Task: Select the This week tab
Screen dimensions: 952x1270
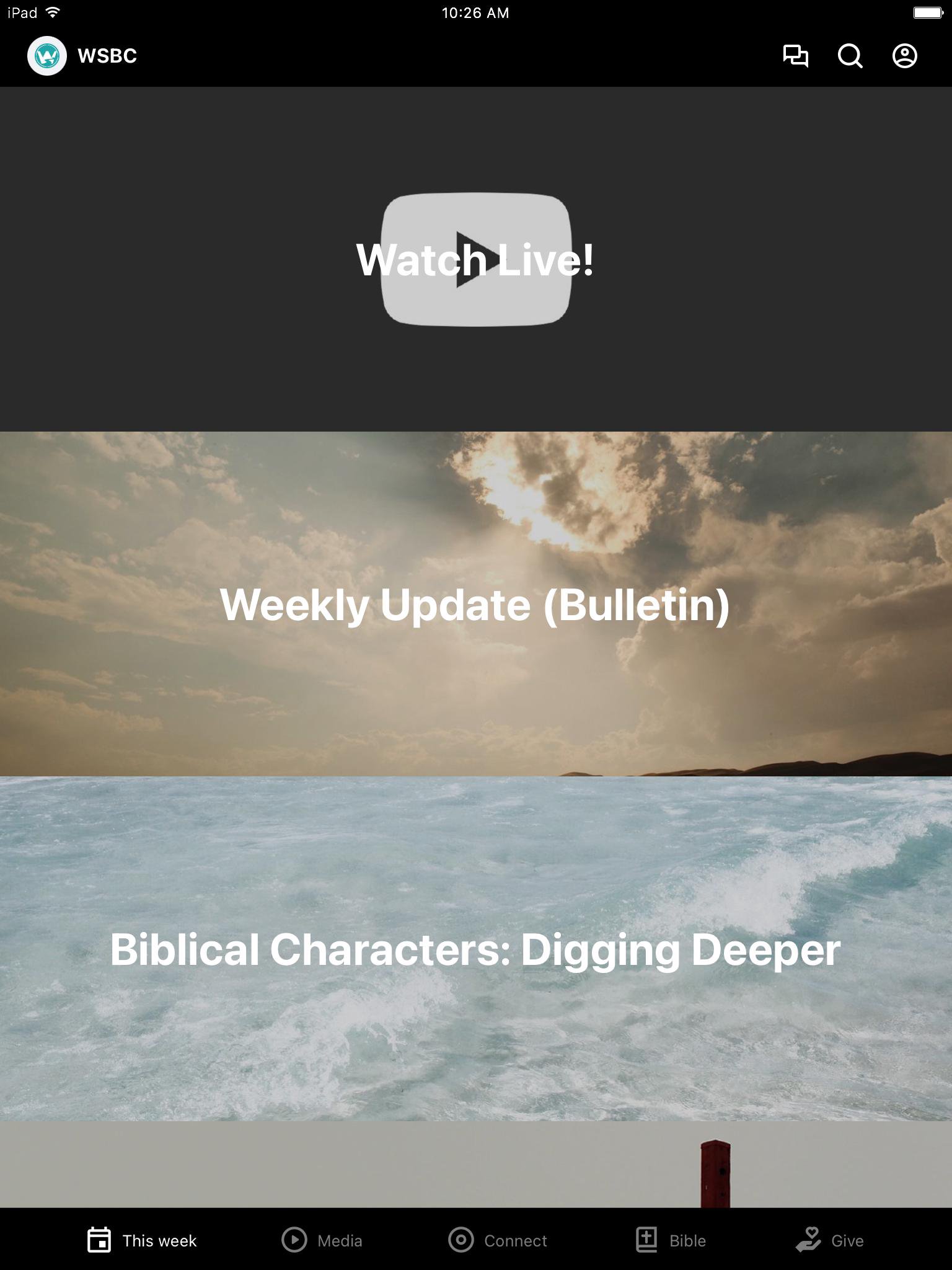Action: (142, 1240)
